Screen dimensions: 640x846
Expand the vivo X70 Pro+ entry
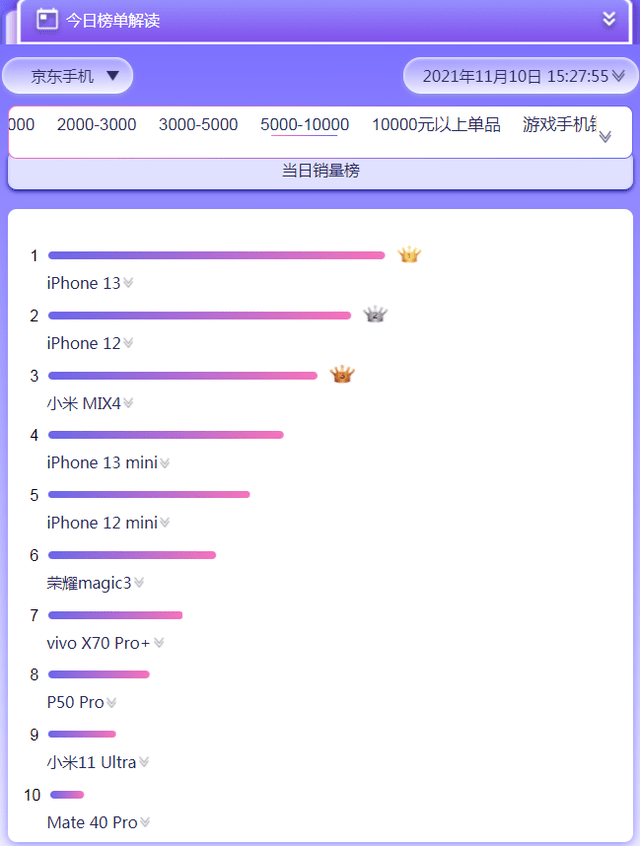point(158,643)
